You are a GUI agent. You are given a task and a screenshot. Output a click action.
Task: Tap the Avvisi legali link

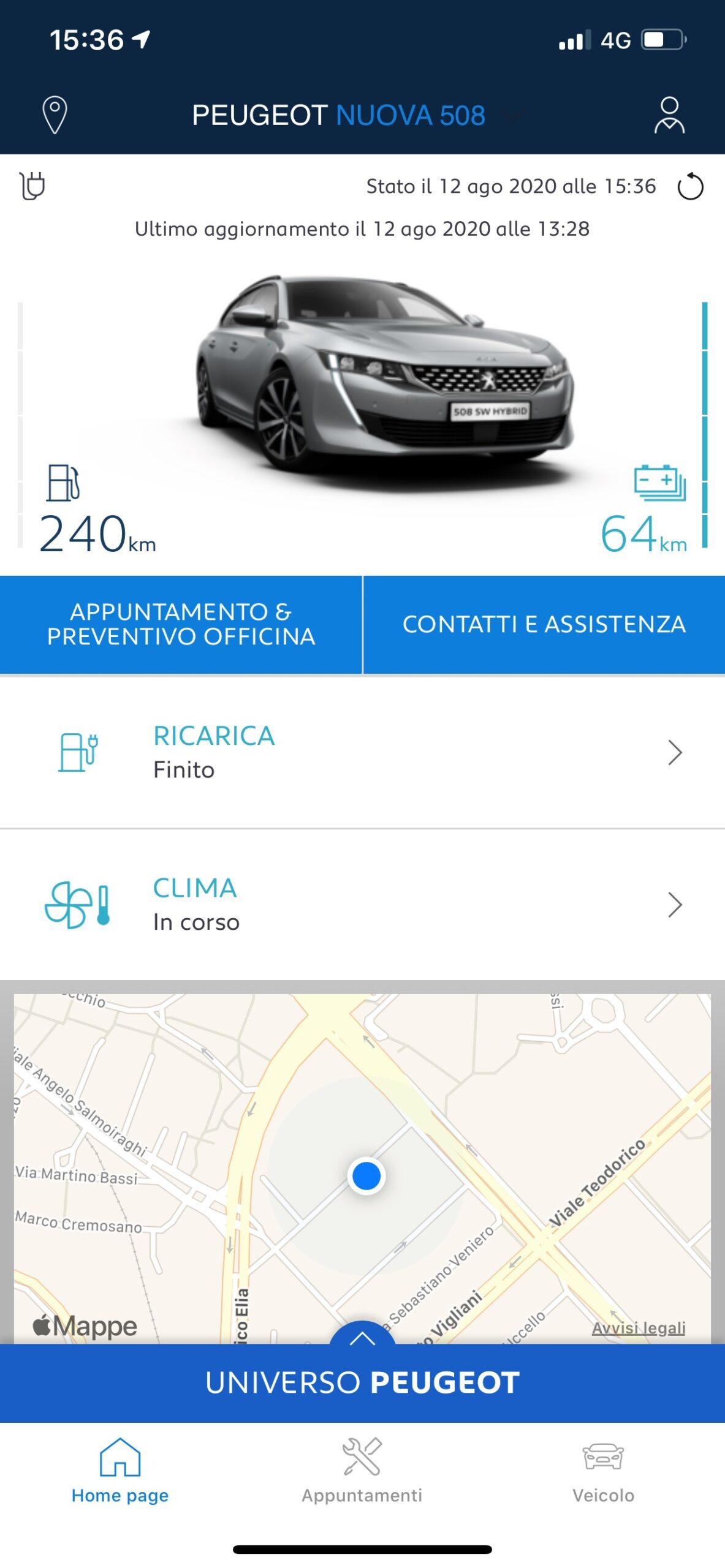[x=638, y=1327]
